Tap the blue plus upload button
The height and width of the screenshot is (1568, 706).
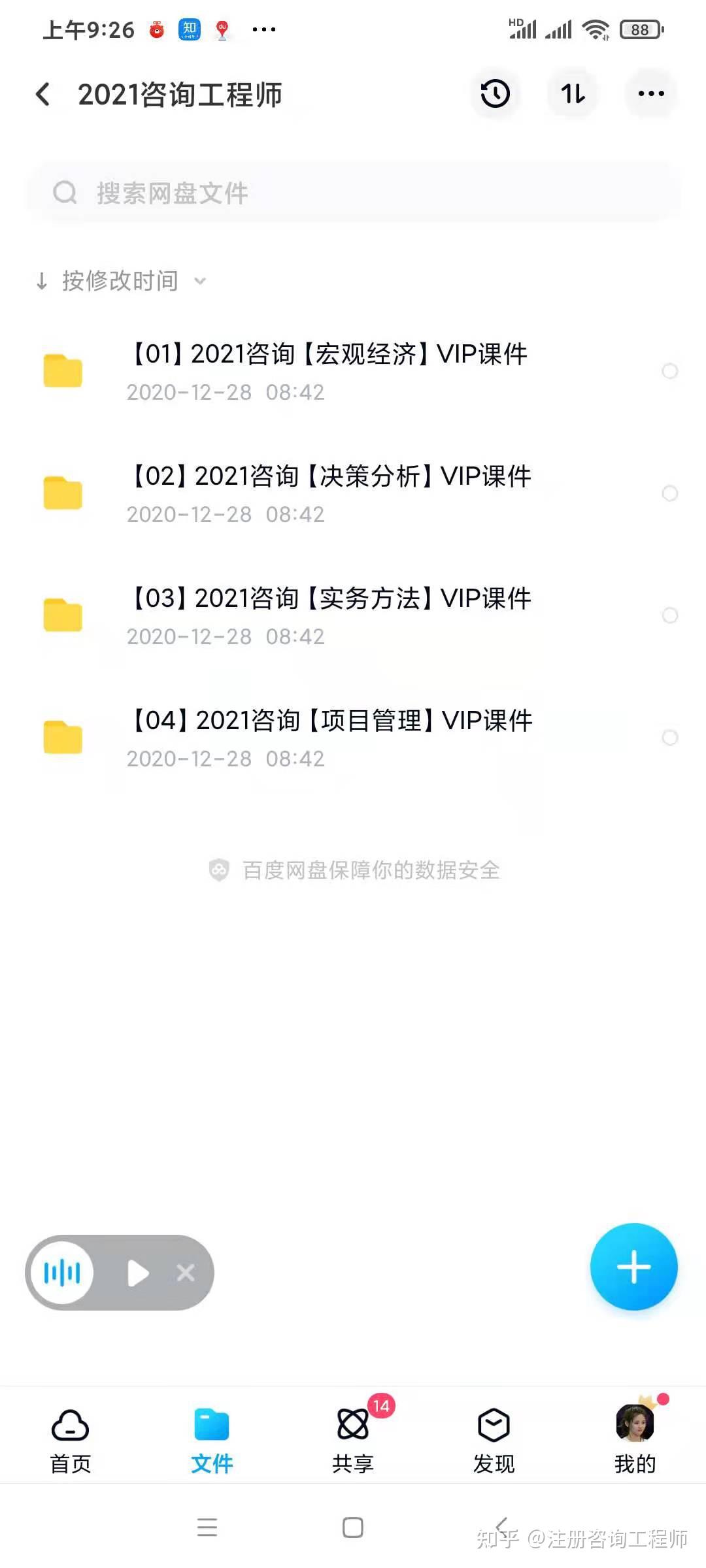[633, 1267]
